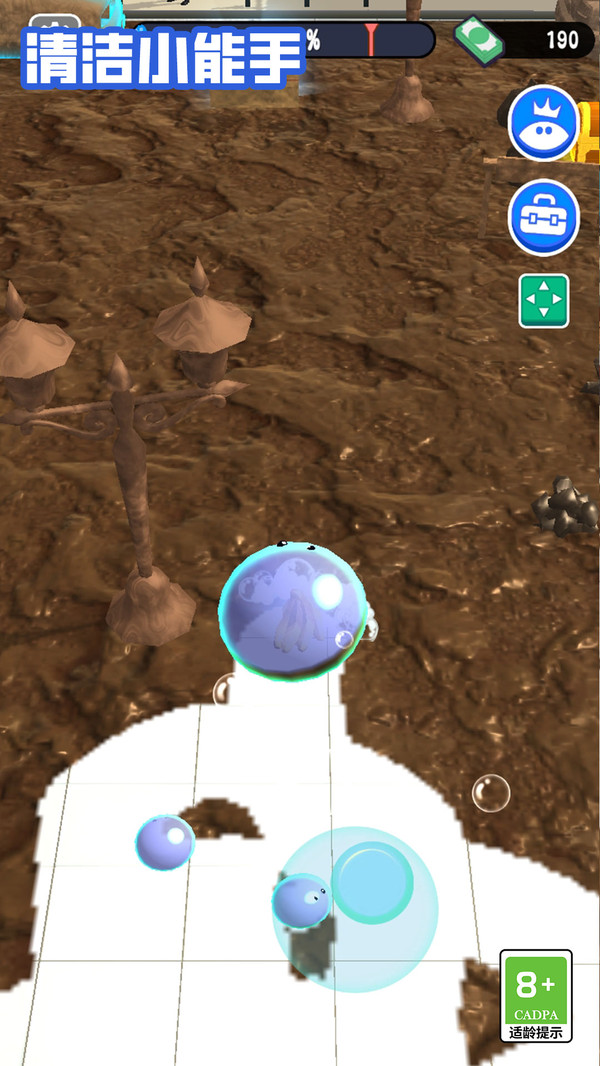Open the crown character skins button
600x1066 pixels.
[x=543, y=124]
